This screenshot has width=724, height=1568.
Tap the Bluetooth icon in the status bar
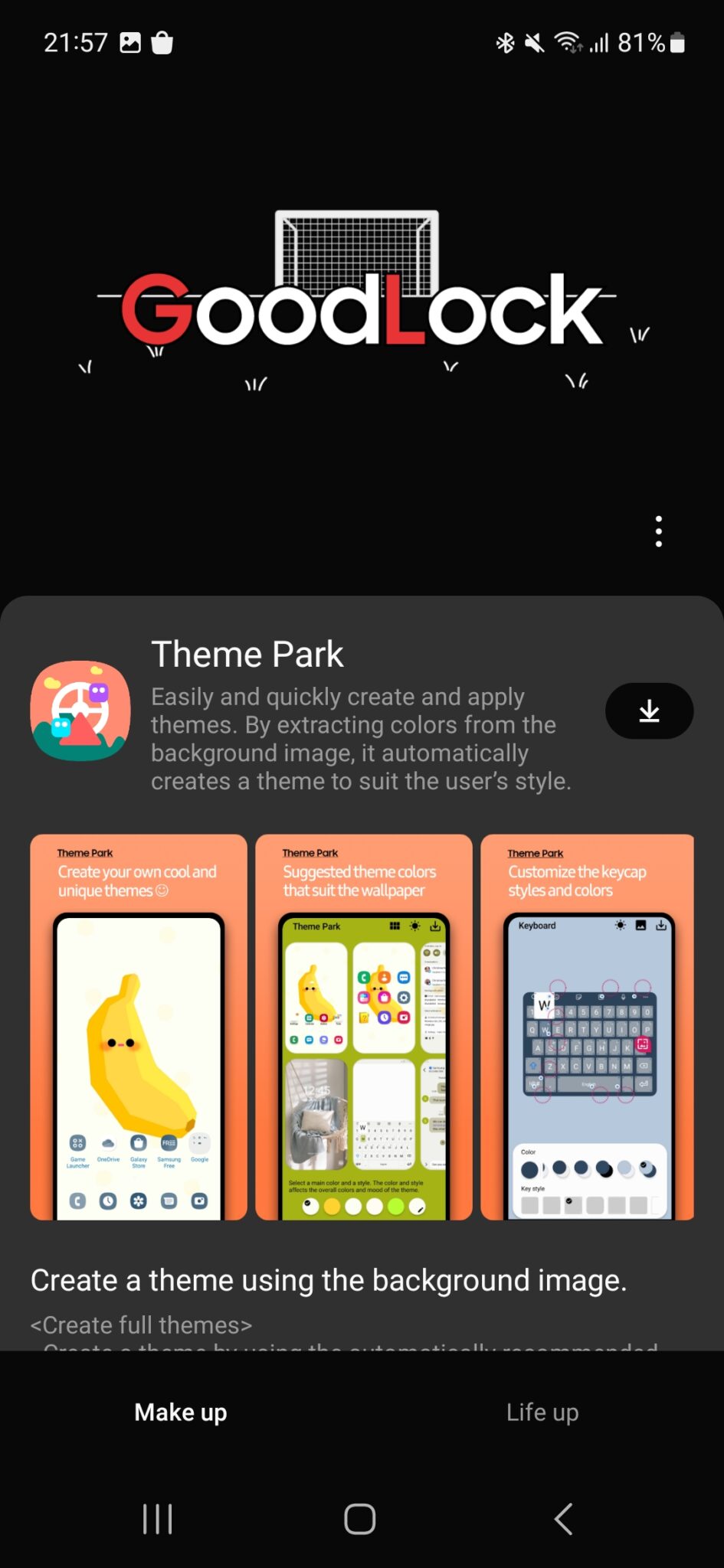(x=504, y=42)
